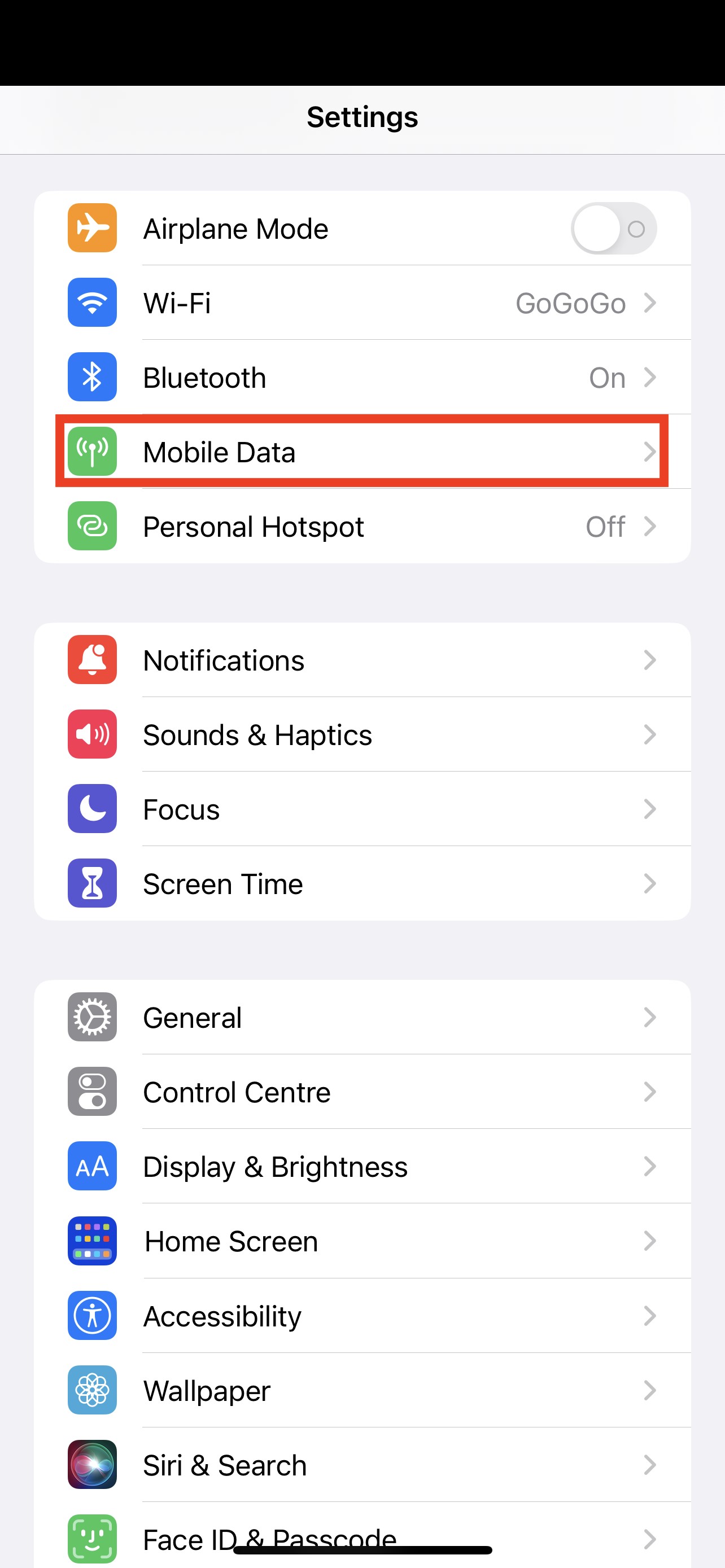Go to Notifications settings
725x1568 pixels.
click(x=362, y=660)
